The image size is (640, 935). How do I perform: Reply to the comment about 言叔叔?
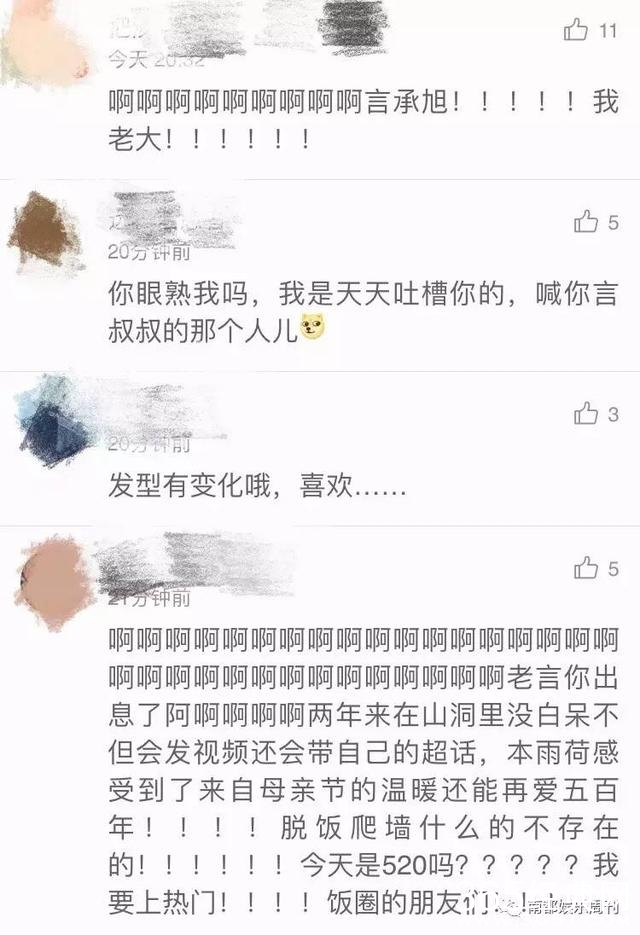[x=360, y=310]
